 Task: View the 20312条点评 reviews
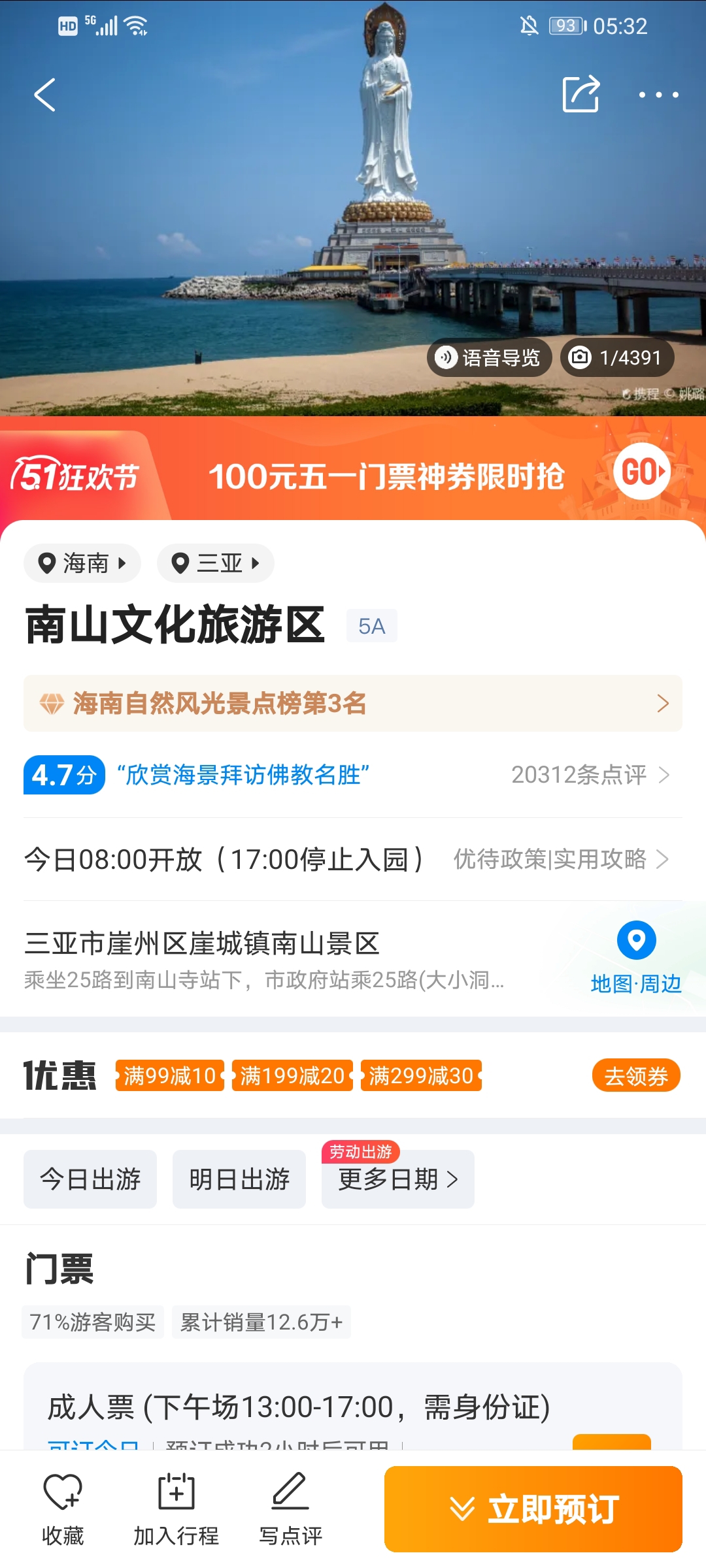point(590,775)
